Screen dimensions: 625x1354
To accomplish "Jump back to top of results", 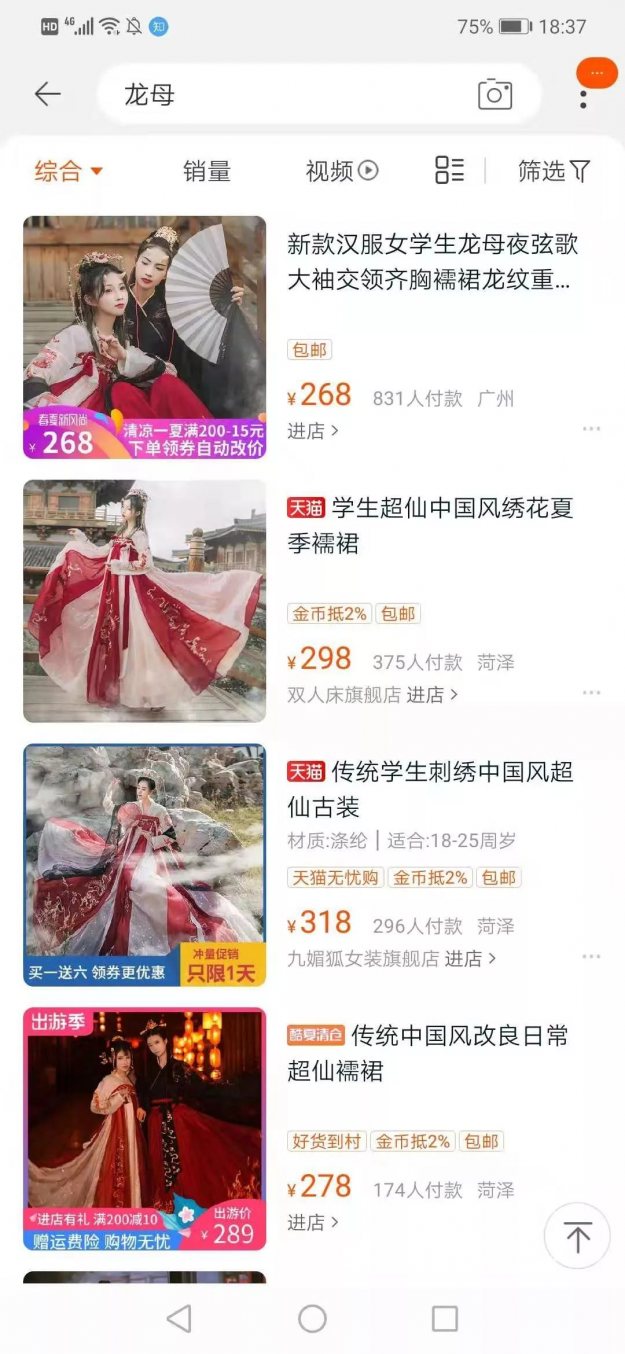I will coord(577,1236).
